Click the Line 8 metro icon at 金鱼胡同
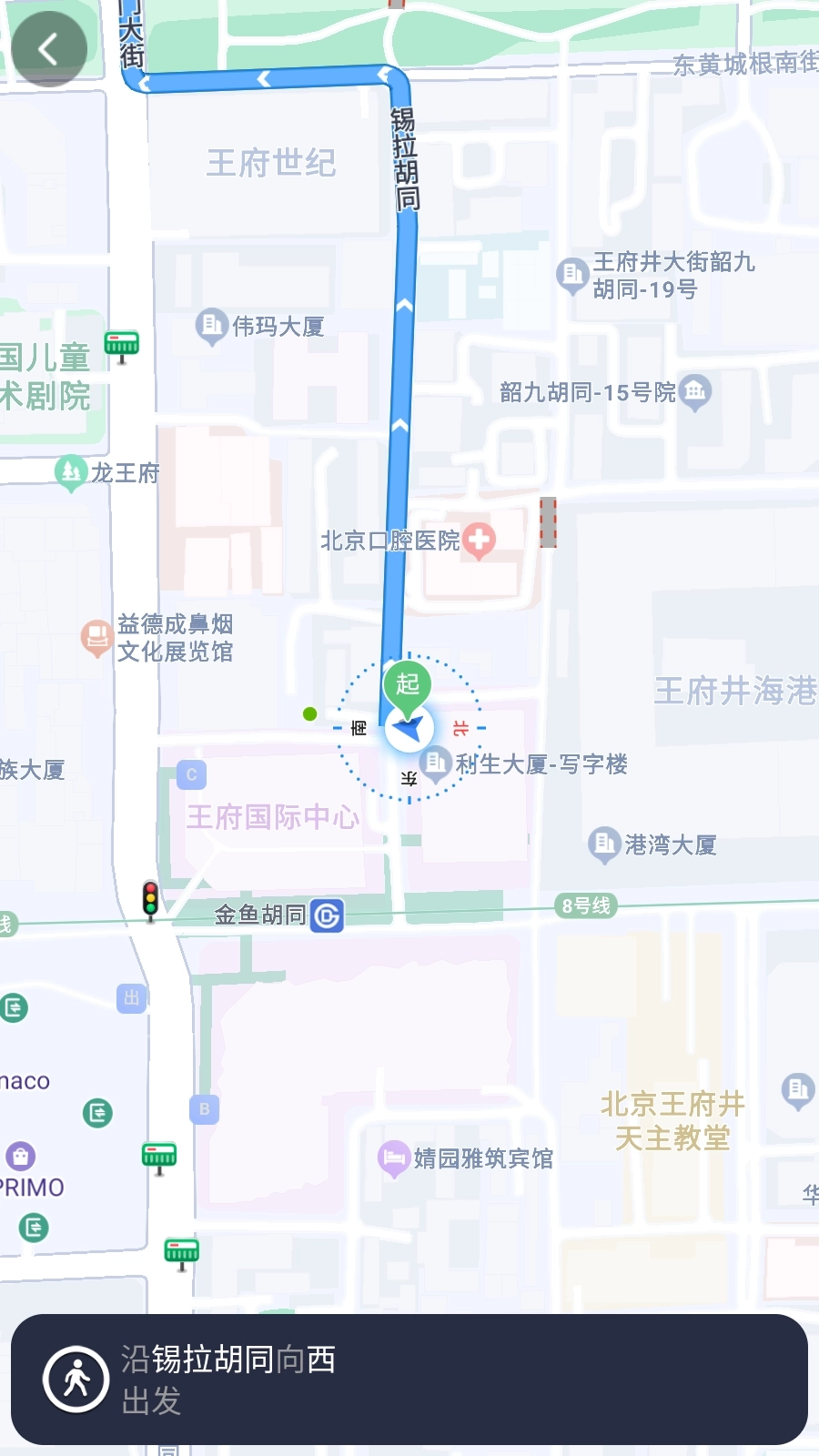 (328, 916)
